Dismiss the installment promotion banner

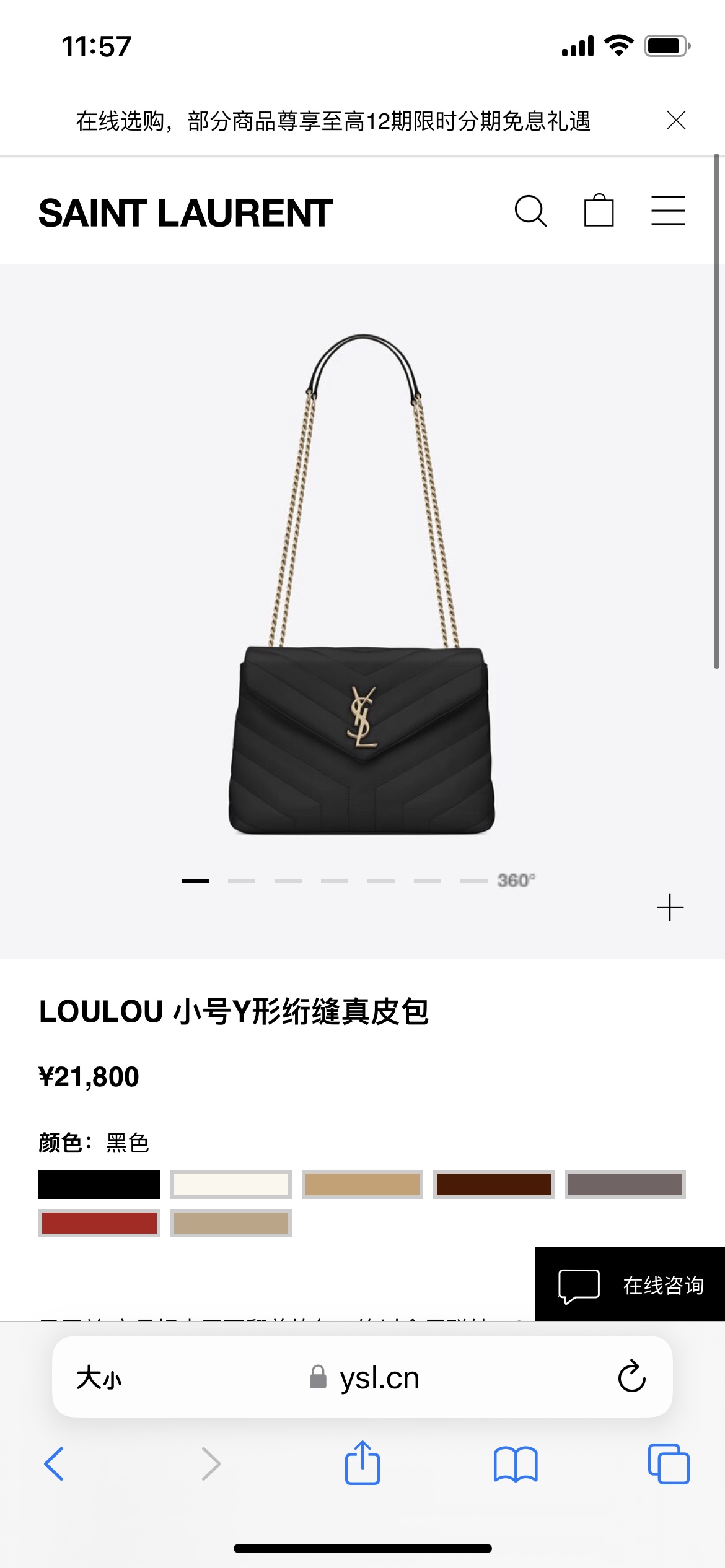pyautogui.click(x=676, y=120)
